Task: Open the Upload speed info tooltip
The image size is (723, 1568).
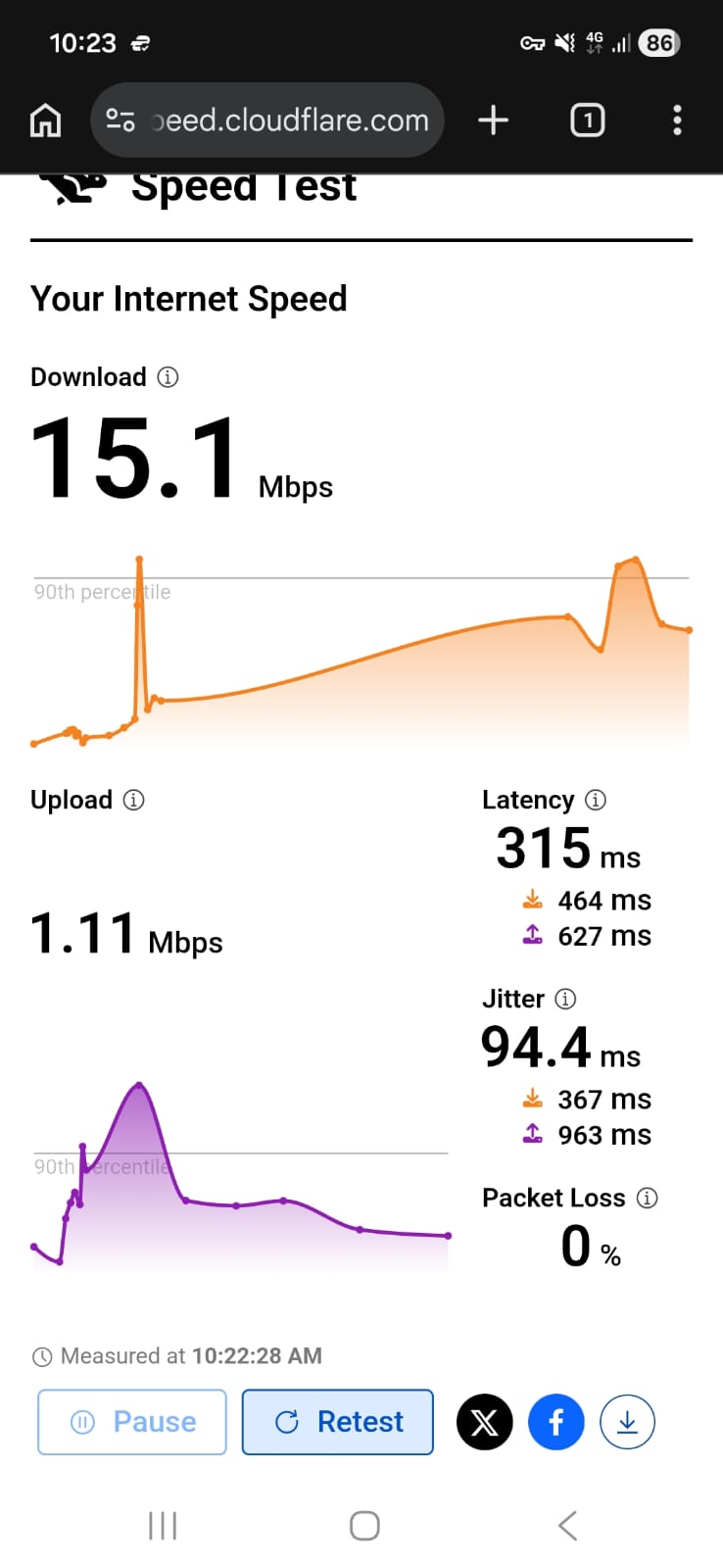Action: click(x=132, y=800)
